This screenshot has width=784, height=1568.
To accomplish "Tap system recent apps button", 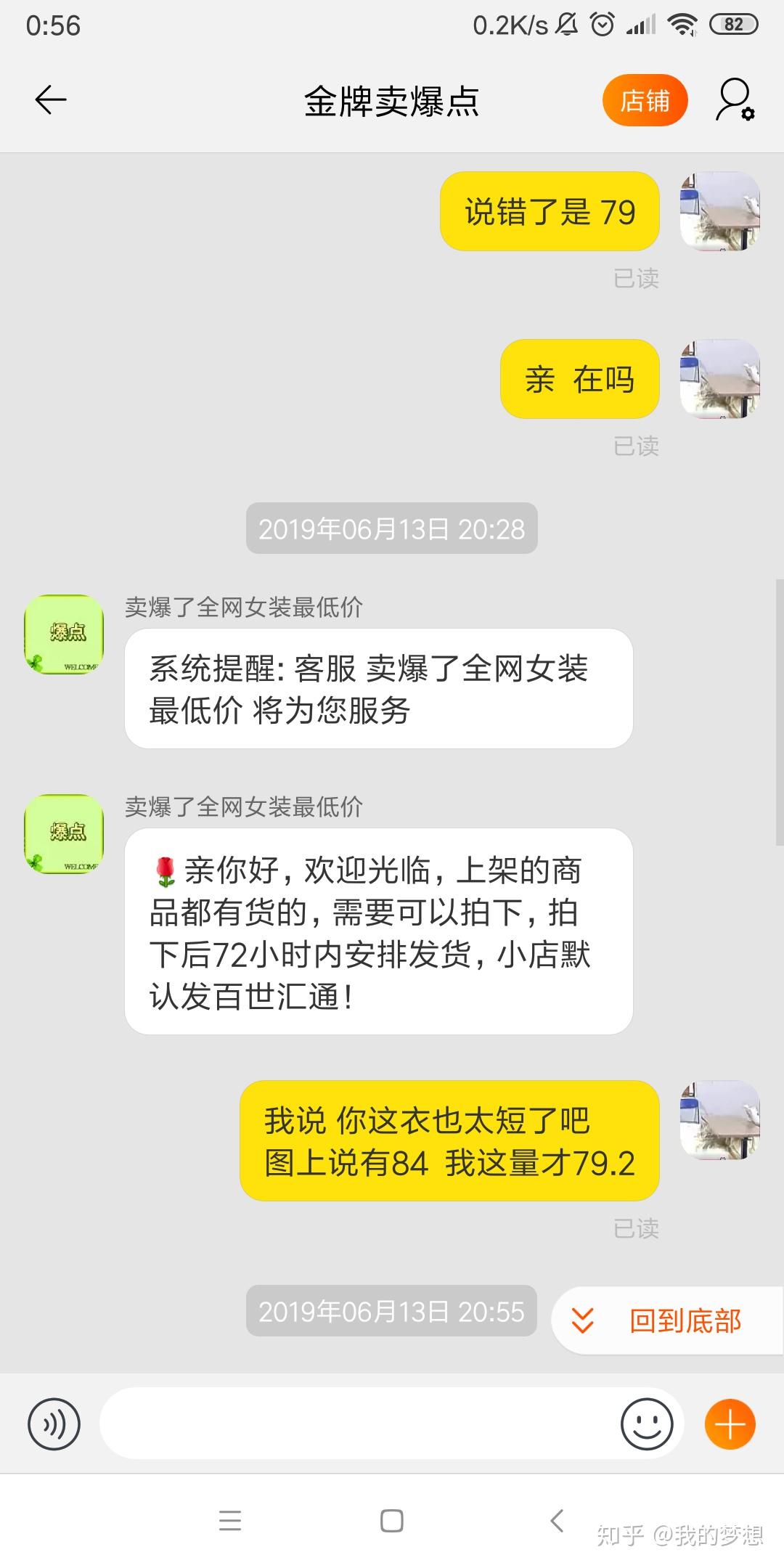I will (230, 1521).
